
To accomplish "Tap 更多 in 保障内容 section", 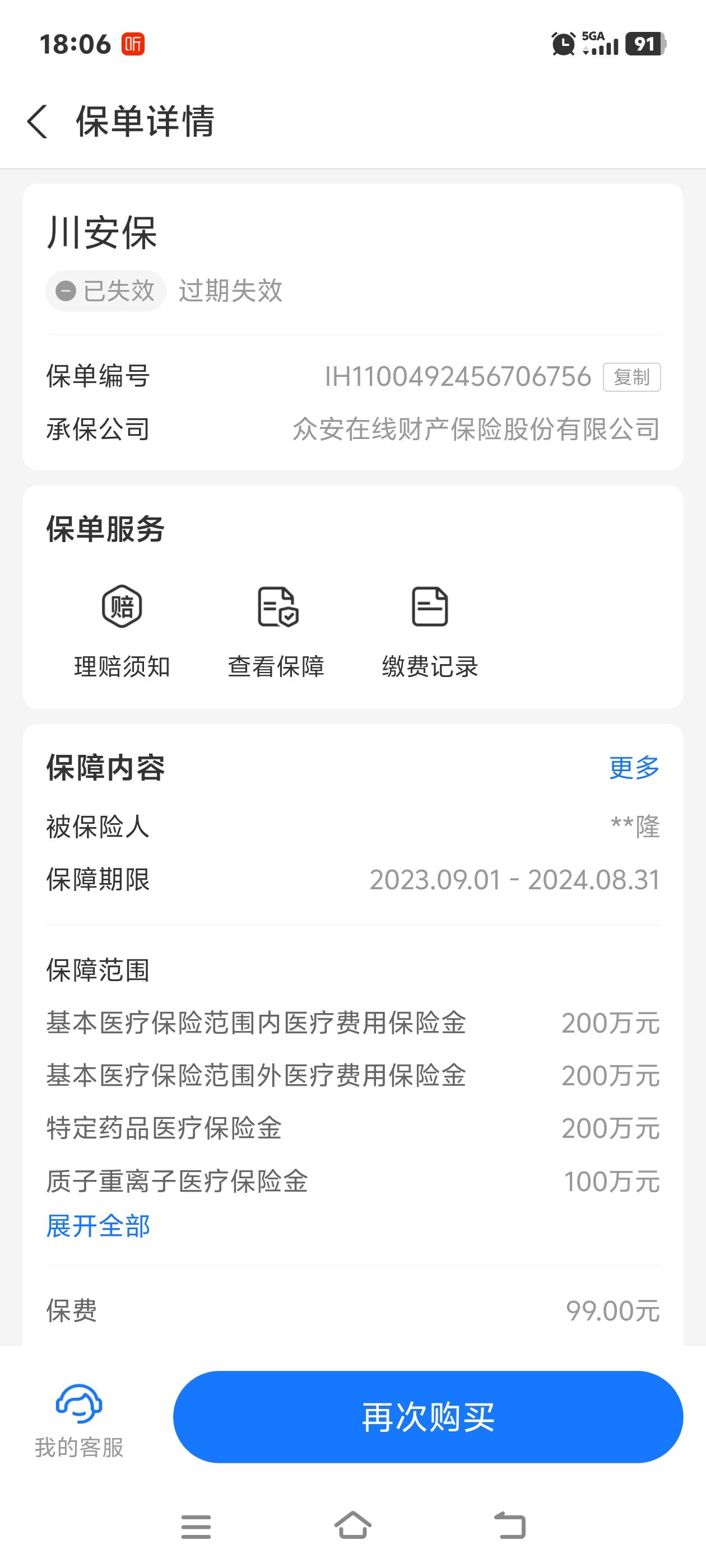I will (634, 768).
